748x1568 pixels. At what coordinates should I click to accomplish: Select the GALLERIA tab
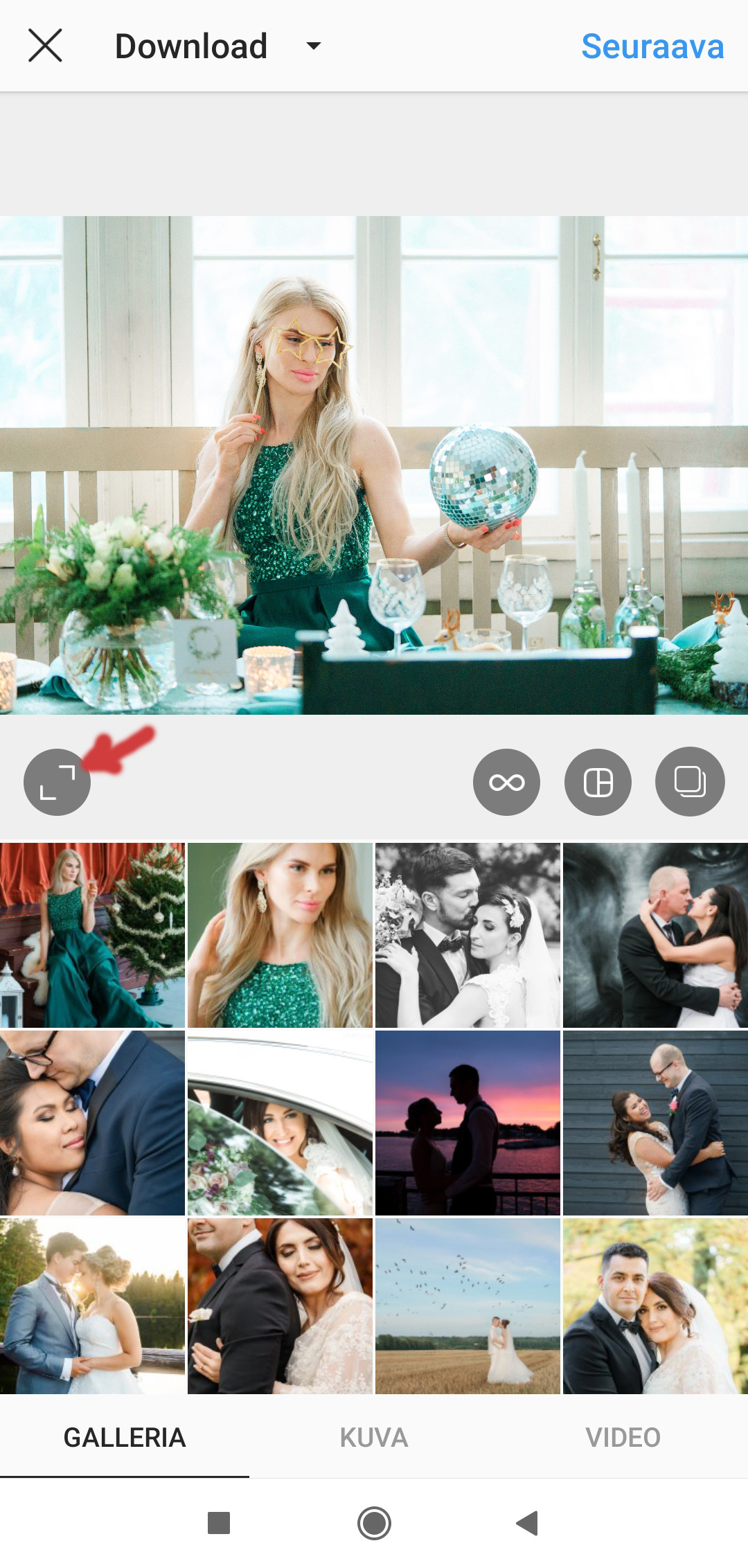pyautogui.click(x=125, y=1438)
